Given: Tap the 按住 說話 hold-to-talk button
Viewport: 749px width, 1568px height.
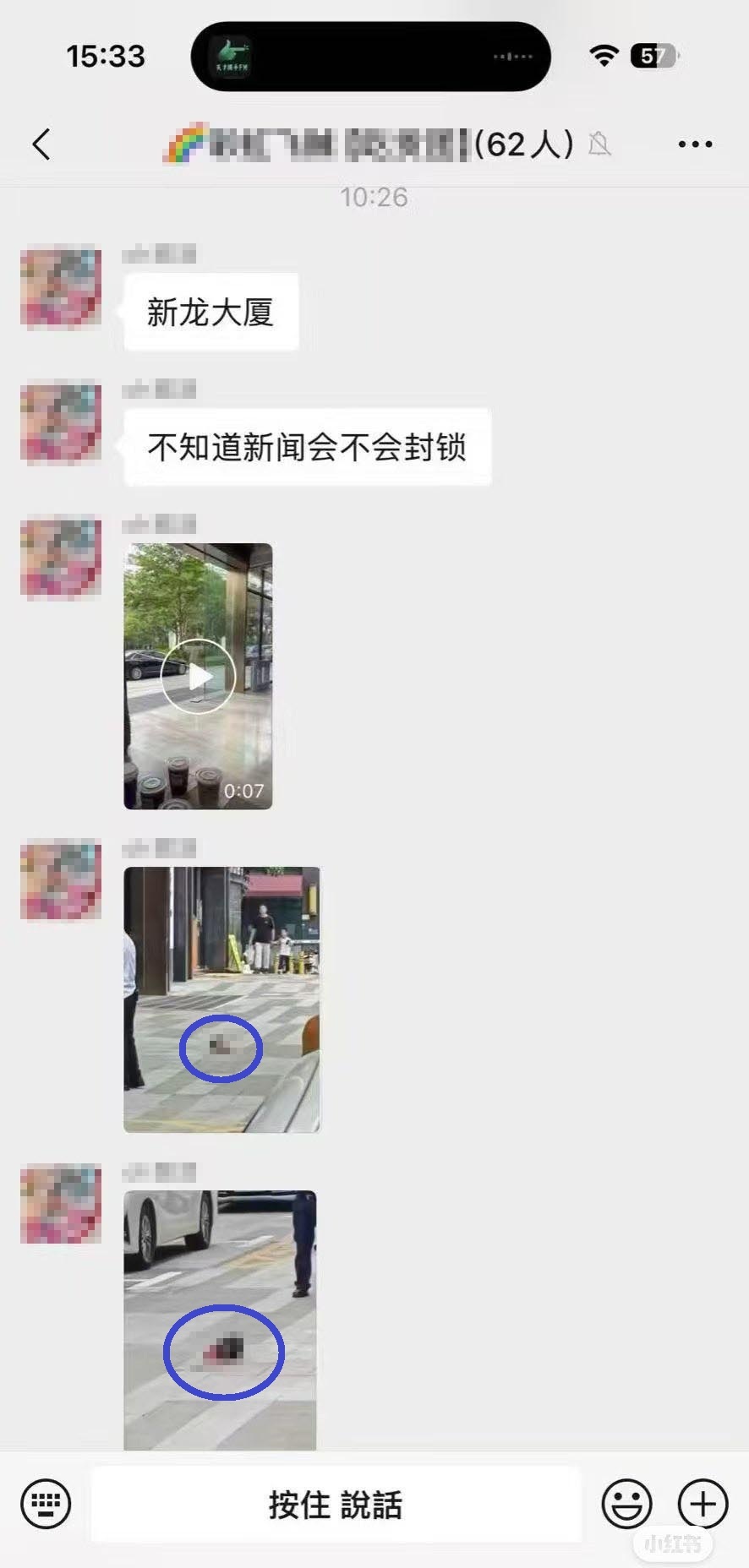Looking at the screenshot, I should (336, 1505).
